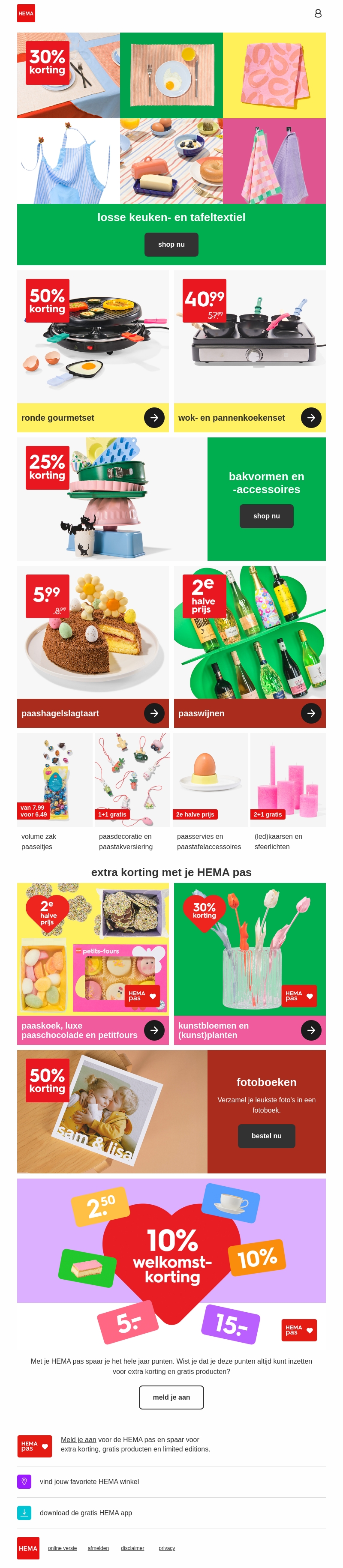
Task: Tap bestel nu for fotoboeken
Action: pos(266,1136)
